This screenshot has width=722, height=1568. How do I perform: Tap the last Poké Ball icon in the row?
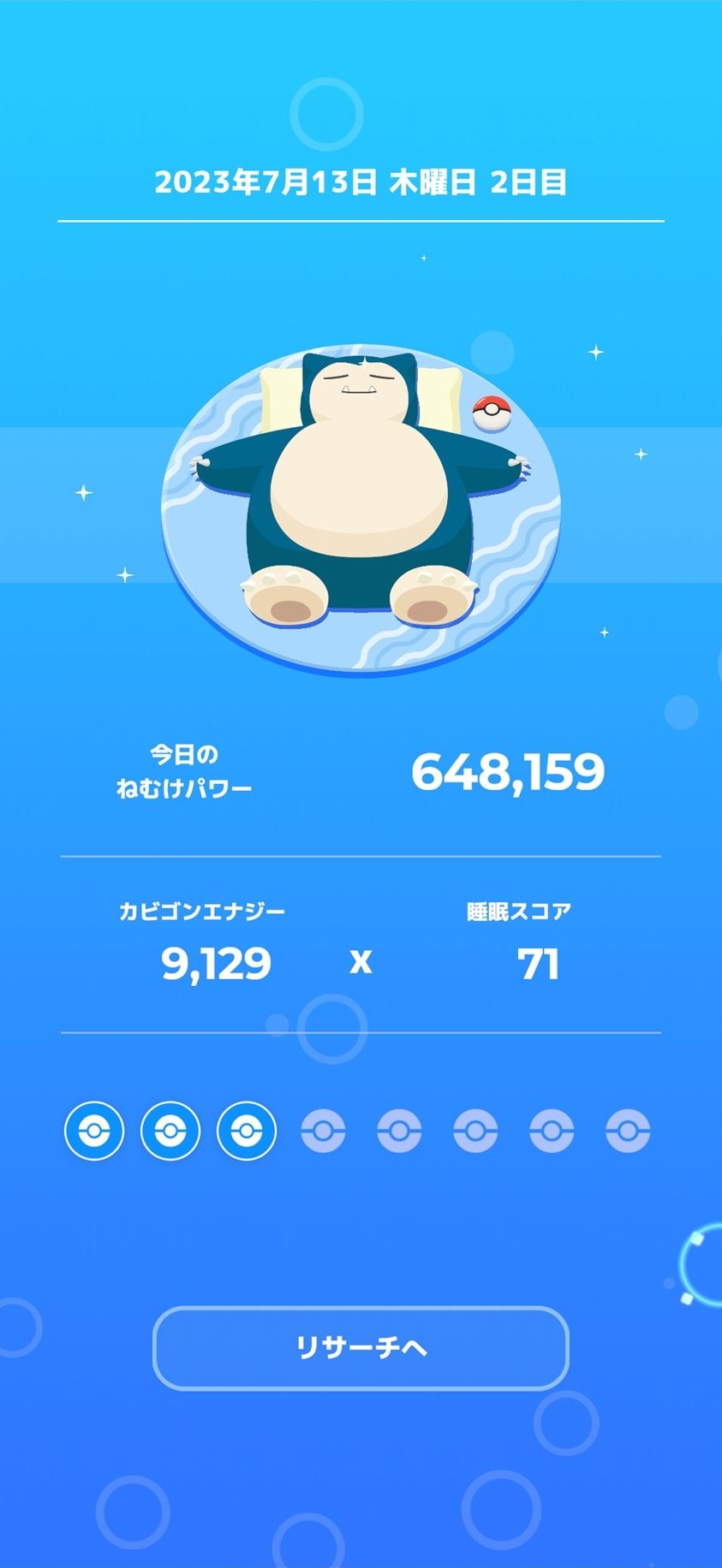[626, 1131]
